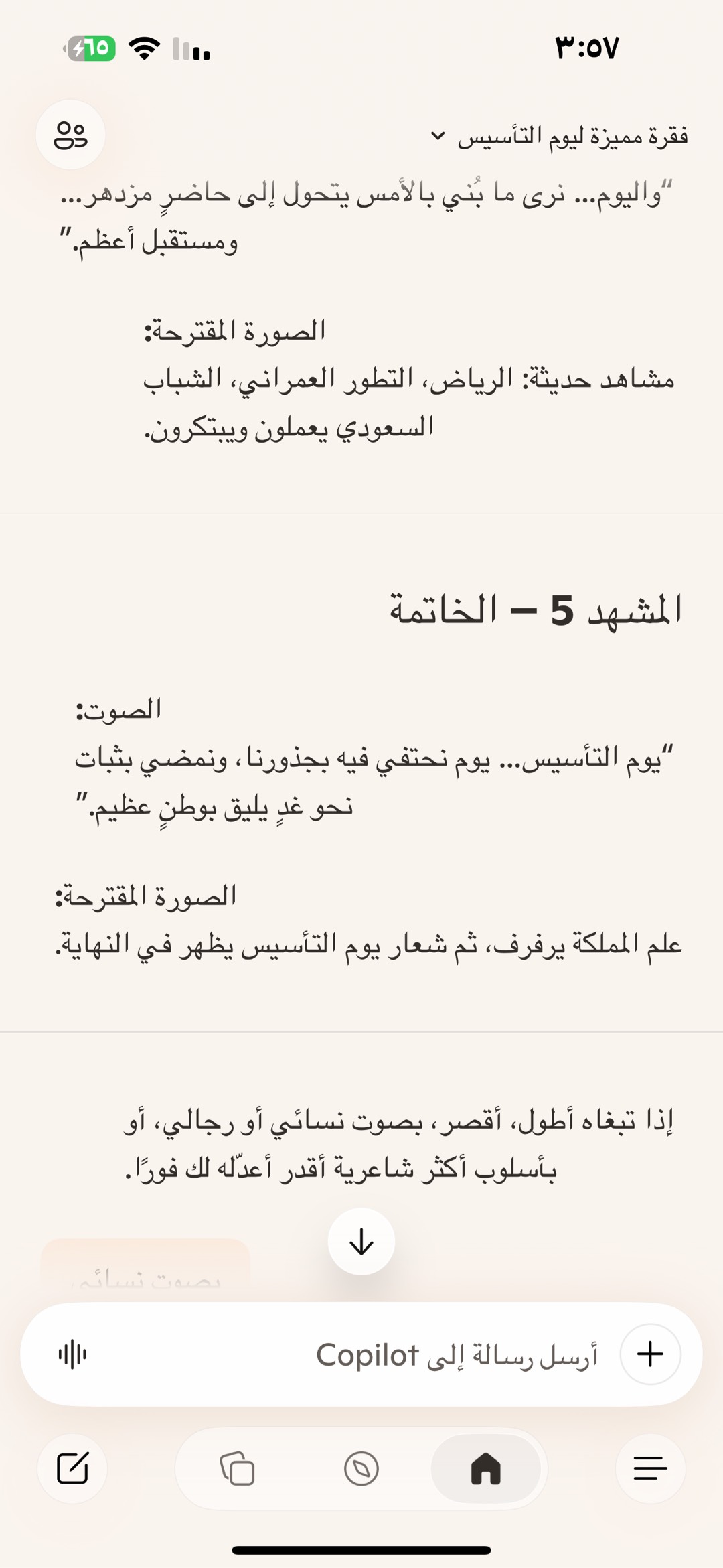
Task: Jump to bottom with the down arrow
Action: (361, 1242)
